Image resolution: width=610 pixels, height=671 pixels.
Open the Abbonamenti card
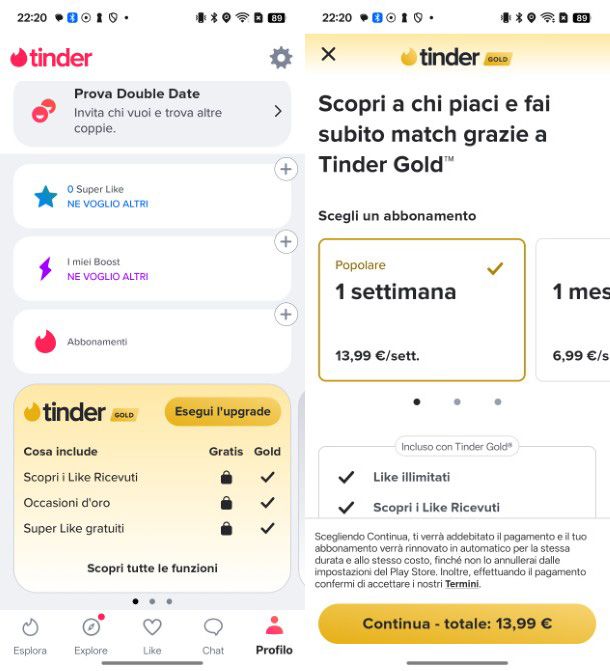click(152, 342)
